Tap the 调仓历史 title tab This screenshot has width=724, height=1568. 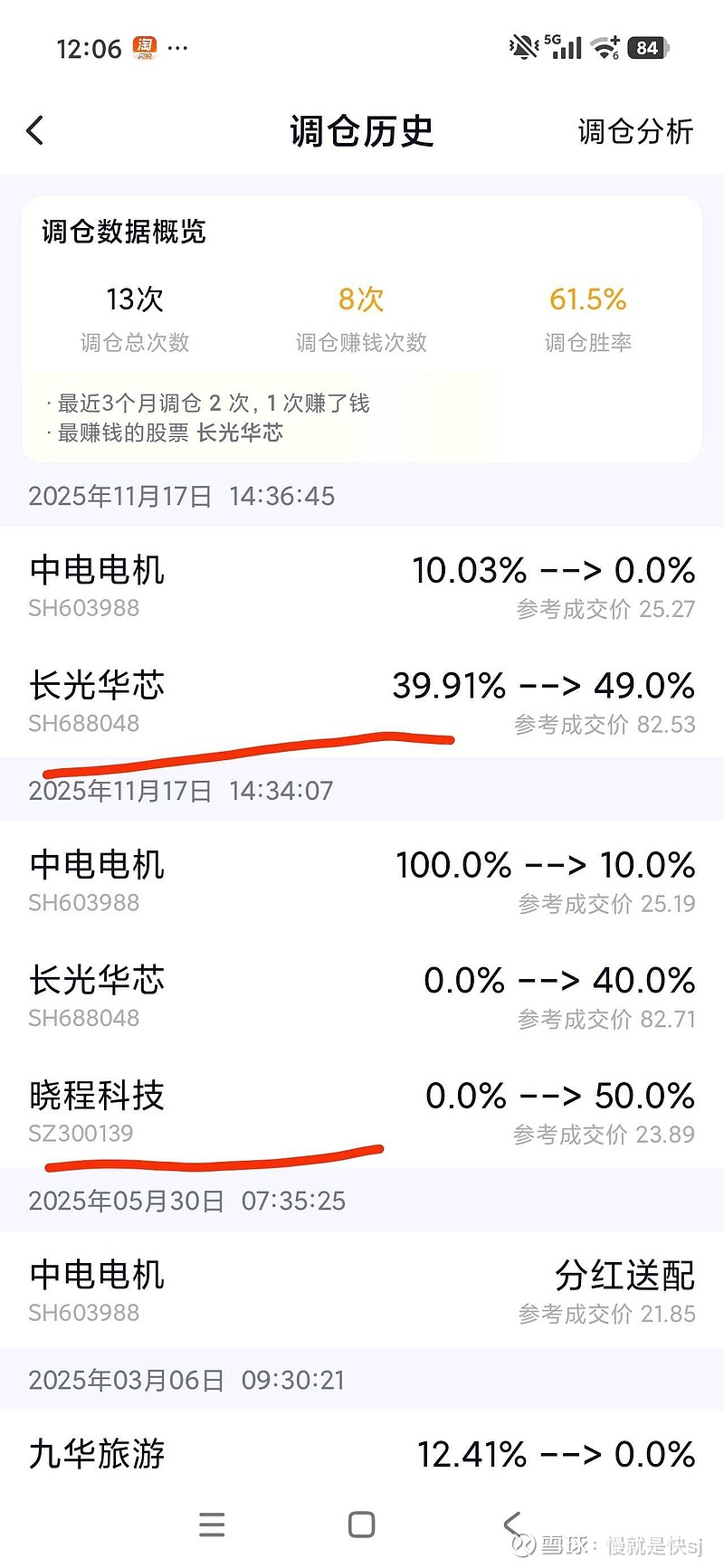360,131
